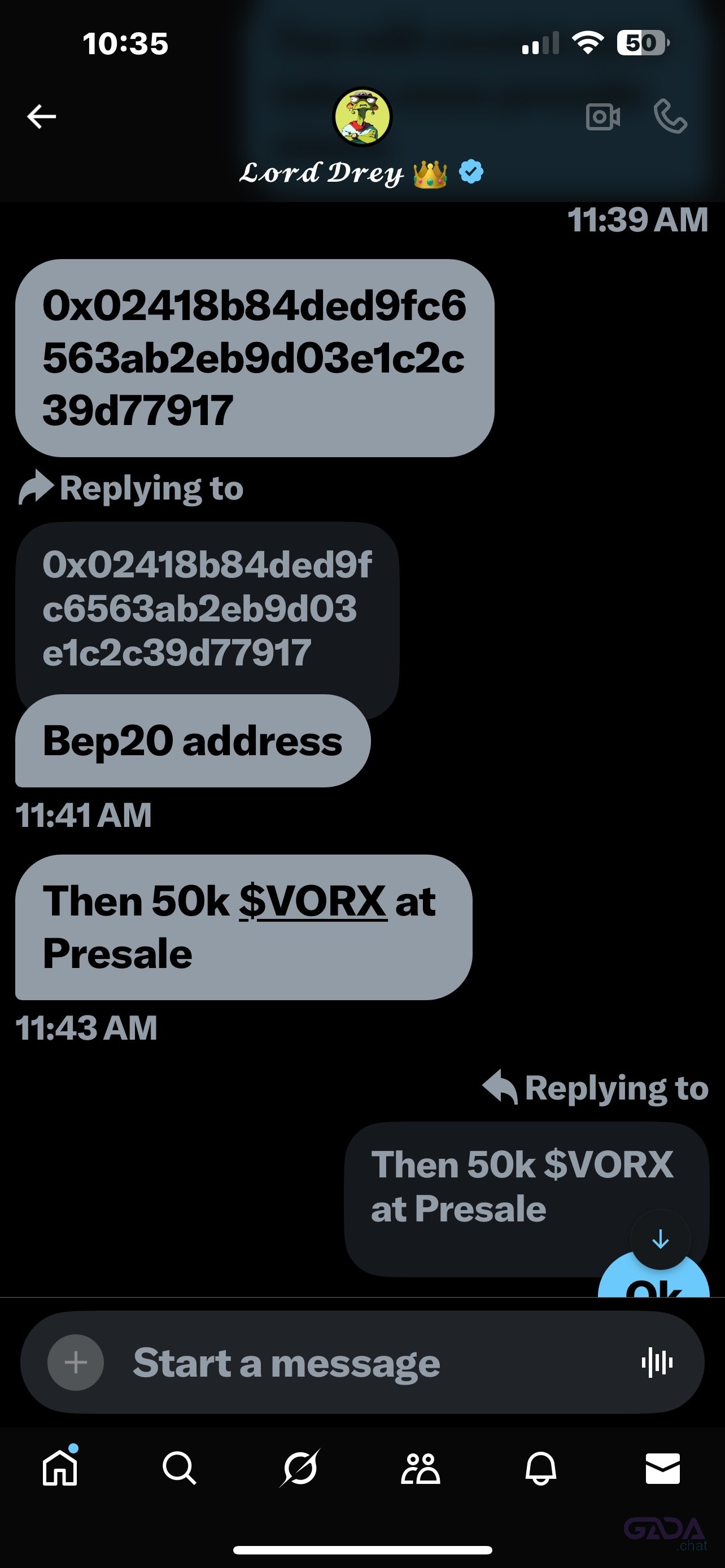
Task: Jump to latest message with down arrow
Action: point(661,1239)
